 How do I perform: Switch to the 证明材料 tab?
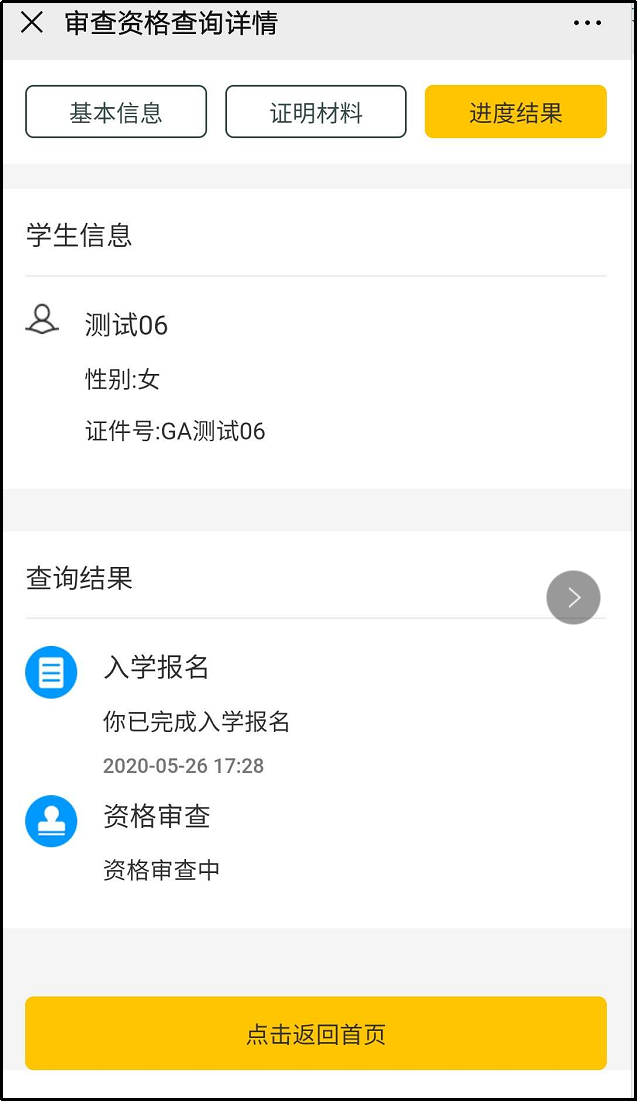tap(316, 112)
